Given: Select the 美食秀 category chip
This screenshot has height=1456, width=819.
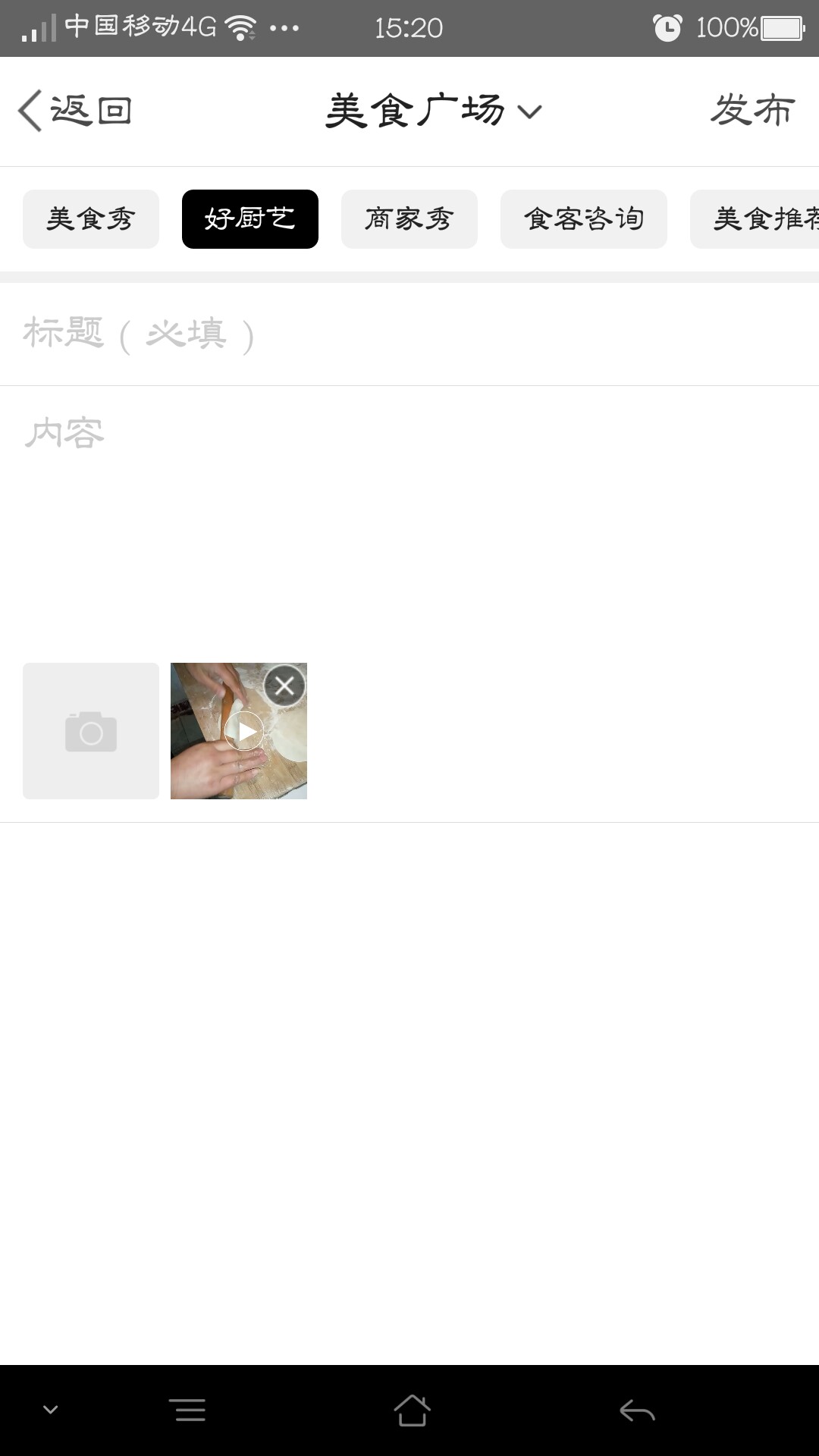Looking at the screenshot, I should (x=91, y=219).
